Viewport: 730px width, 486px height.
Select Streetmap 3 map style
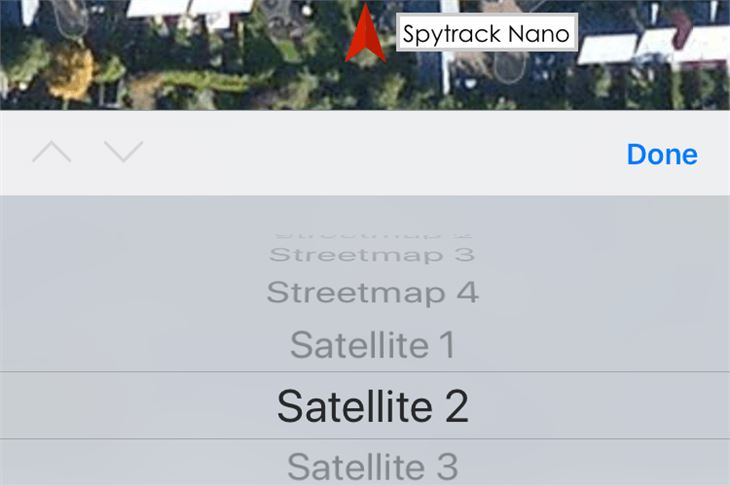[372, 254]
